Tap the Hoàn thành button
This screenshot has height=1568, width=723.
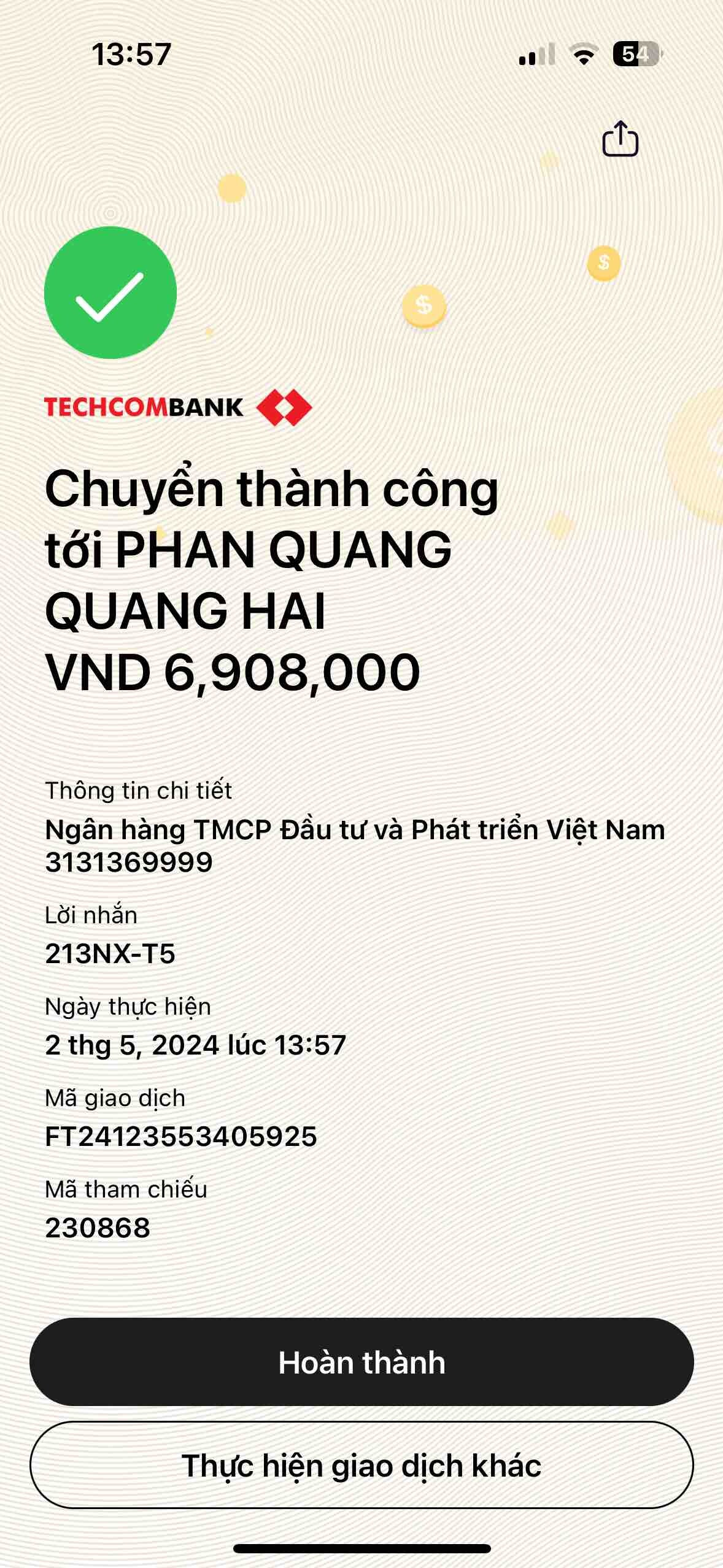pyautogui.click(x=361, y=1362)
